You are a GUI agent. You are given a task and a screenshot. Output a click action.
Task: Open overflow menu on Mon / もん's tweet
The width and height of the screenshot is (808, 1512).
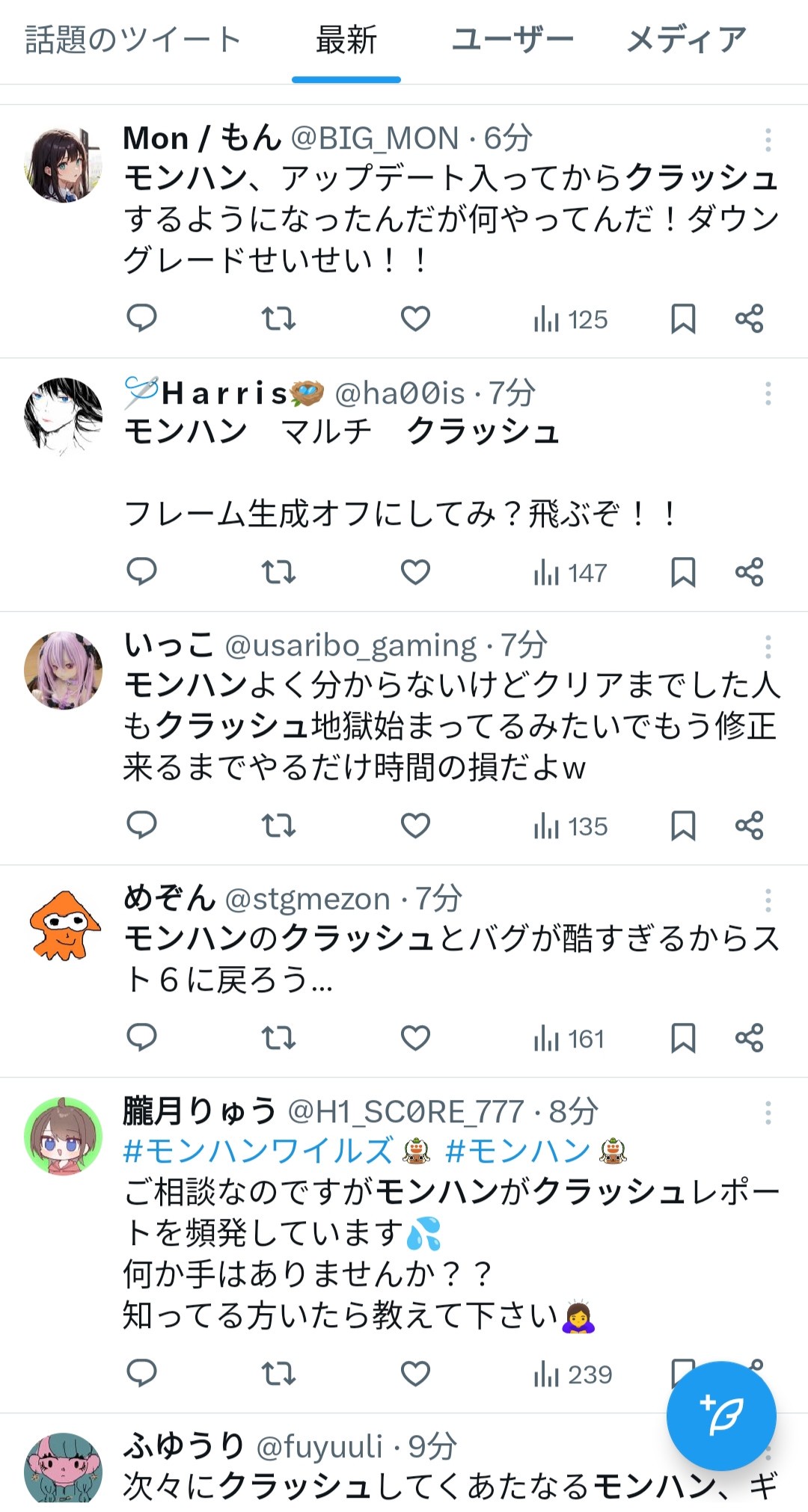click(768, 140)
